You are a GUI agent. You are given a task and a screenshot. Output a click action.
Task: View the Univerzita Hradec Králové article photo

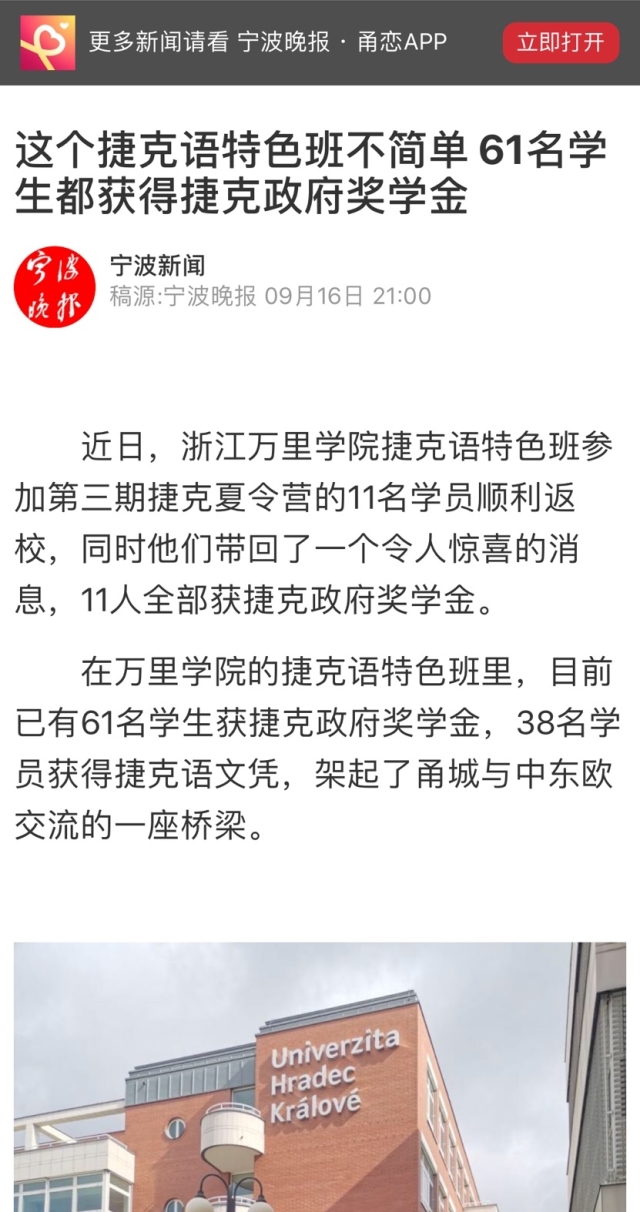click(320, 1077)
